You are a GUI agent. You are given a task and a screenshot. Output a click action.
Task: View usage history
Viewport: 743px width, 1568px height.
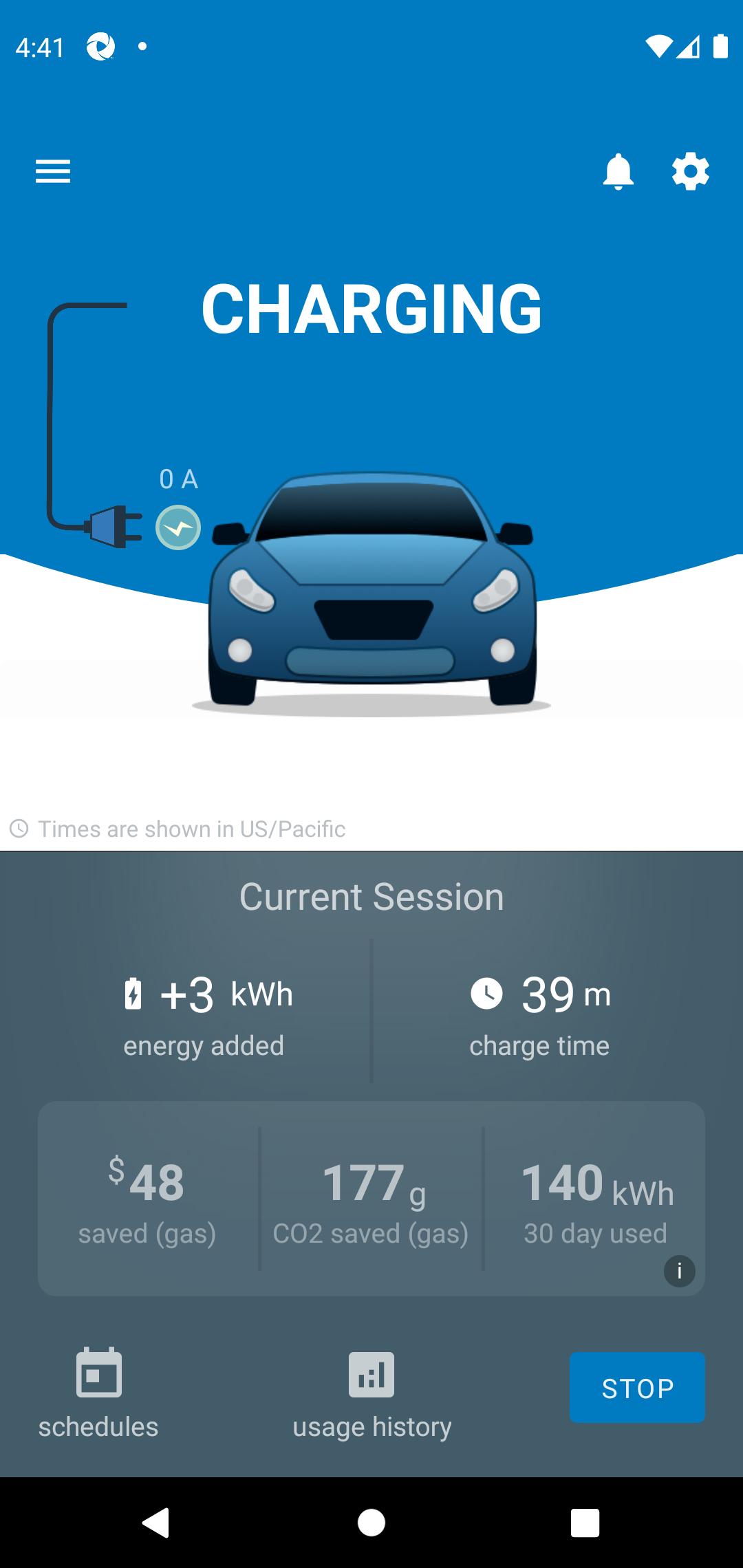[371, 1392]
